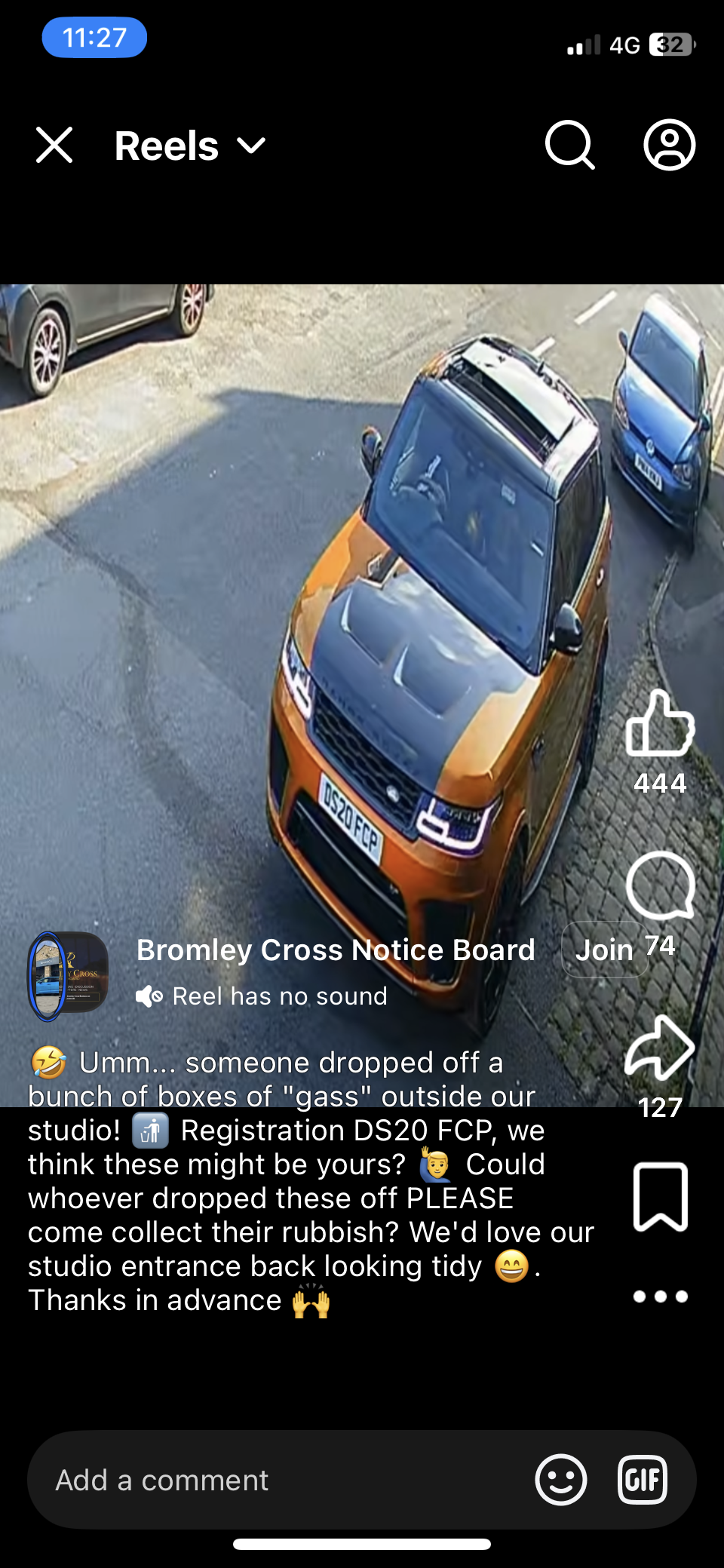Screen dimensions: 724x1568
Task: Join Bromley Cross Notice Board group
Action: pyautogui.click(x=604, y=950)
